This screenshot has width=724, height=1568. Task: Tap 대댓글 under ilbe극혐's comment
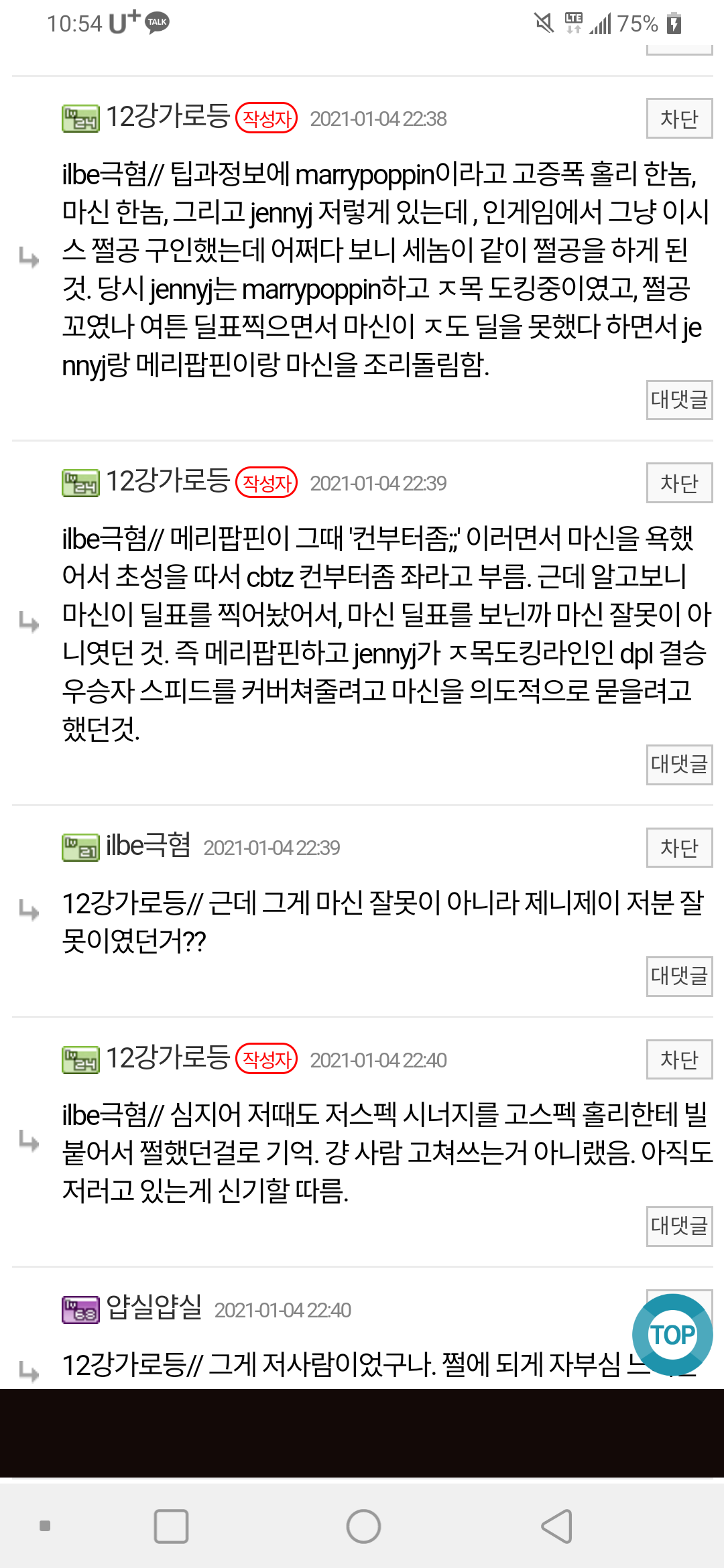tap(678, 976)
